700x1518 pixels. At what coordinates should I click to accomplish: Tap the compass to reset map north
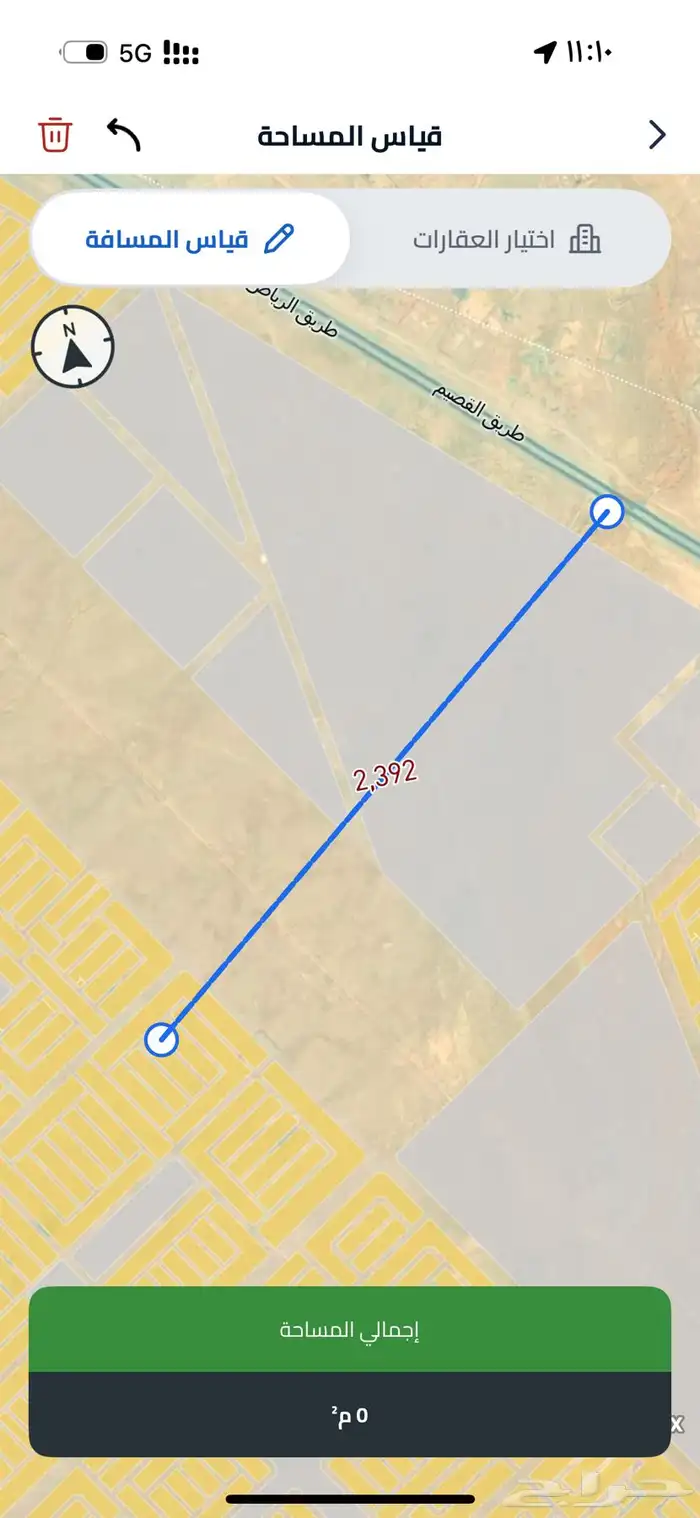tap(72, 347)
